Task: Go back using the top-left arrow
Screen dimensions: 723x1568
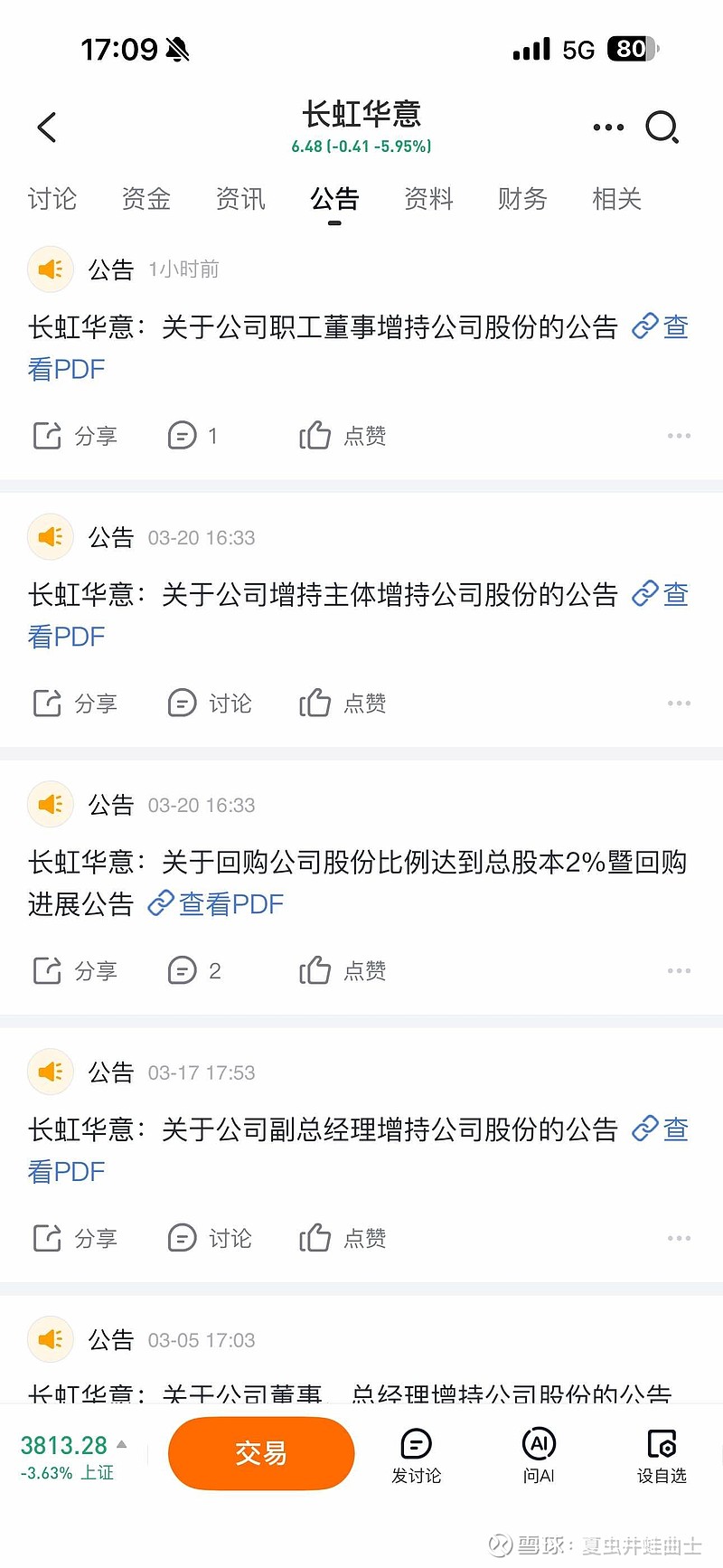Action: [x=47, y=128]
